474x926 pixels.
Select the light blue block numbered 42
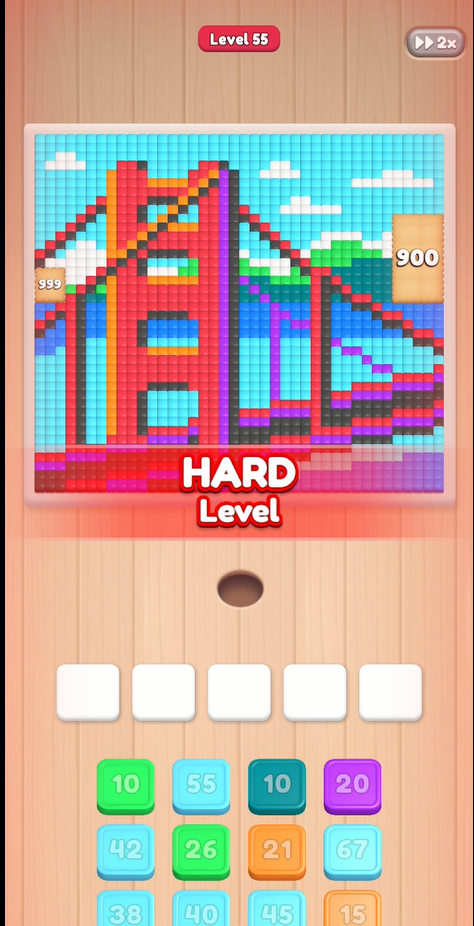click(126, 852)
